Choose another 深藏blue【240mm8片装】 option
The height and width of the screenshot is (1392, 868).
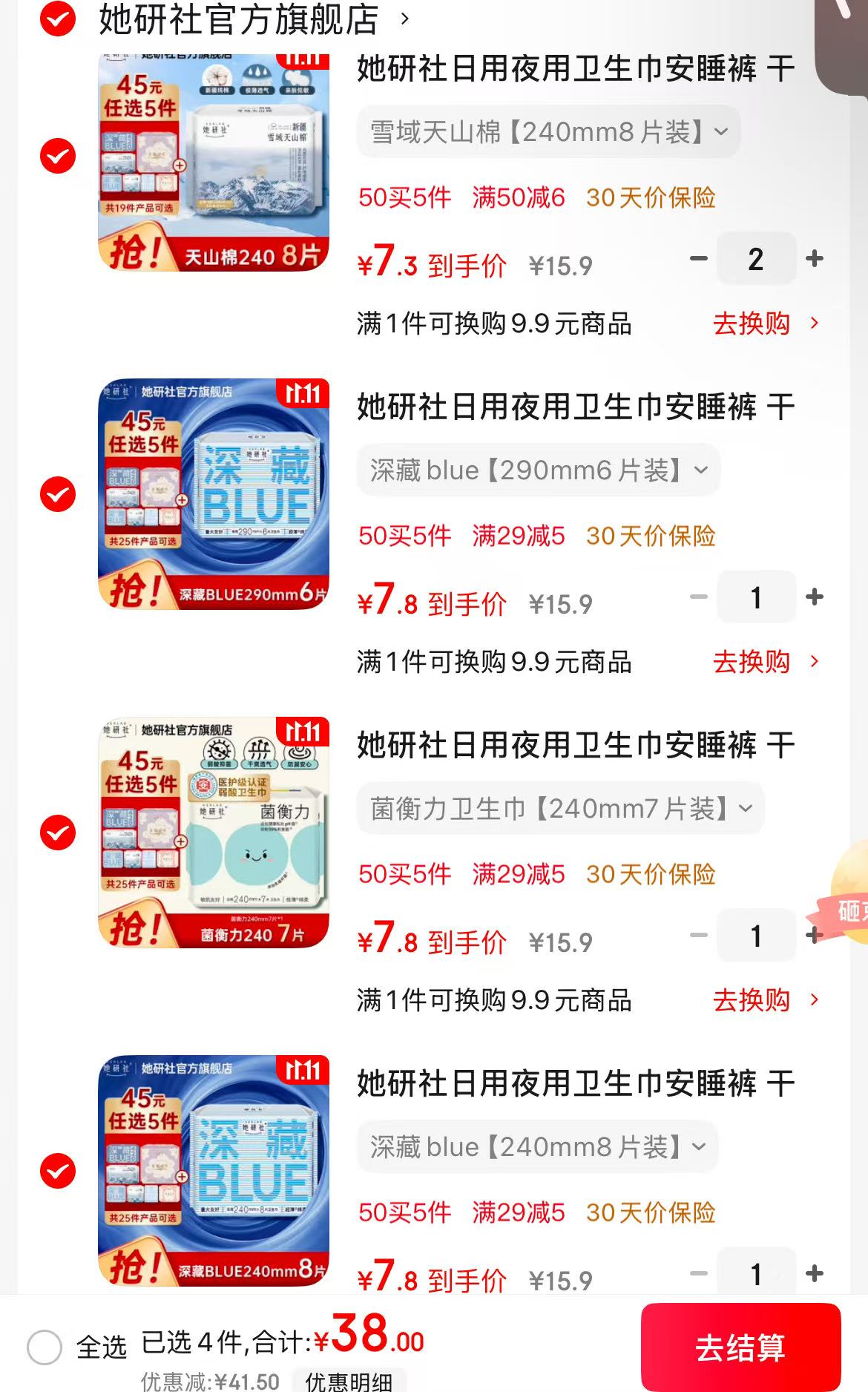point(537,1147)
